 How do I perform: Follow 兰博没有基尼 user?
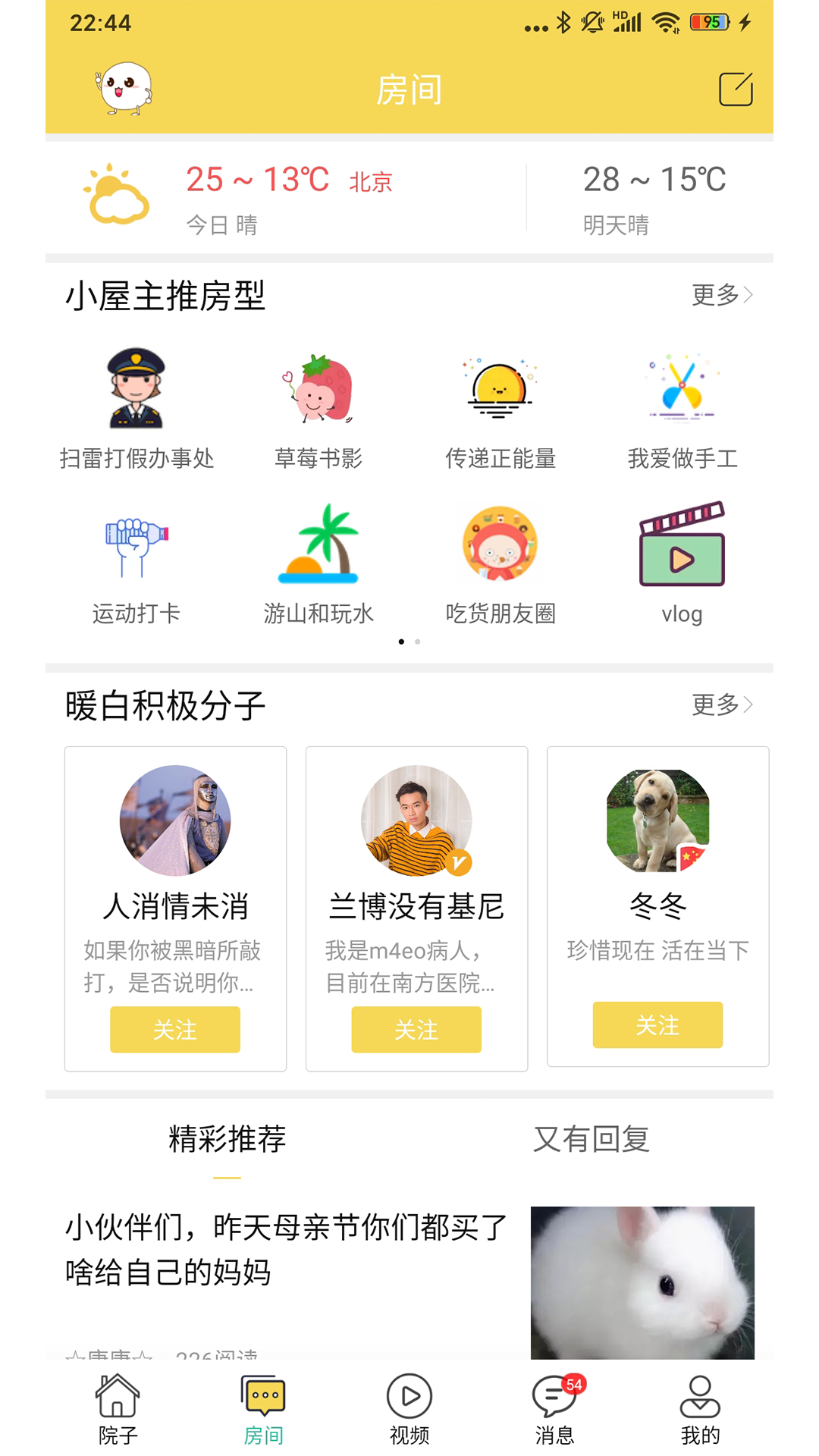coord(416,1030)
